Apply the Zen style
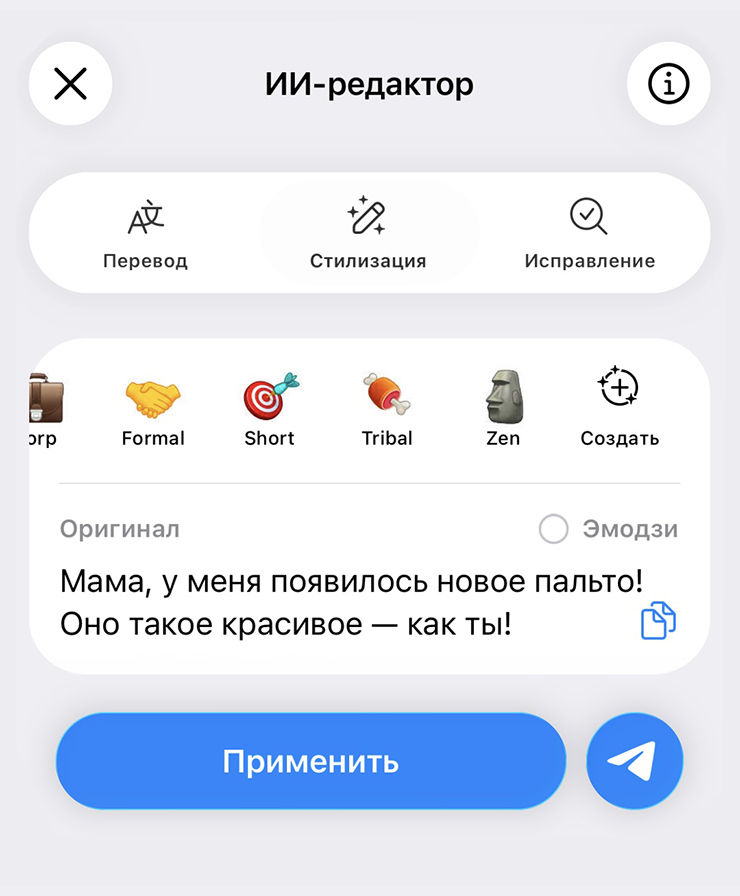 click(x=503, y=409)
